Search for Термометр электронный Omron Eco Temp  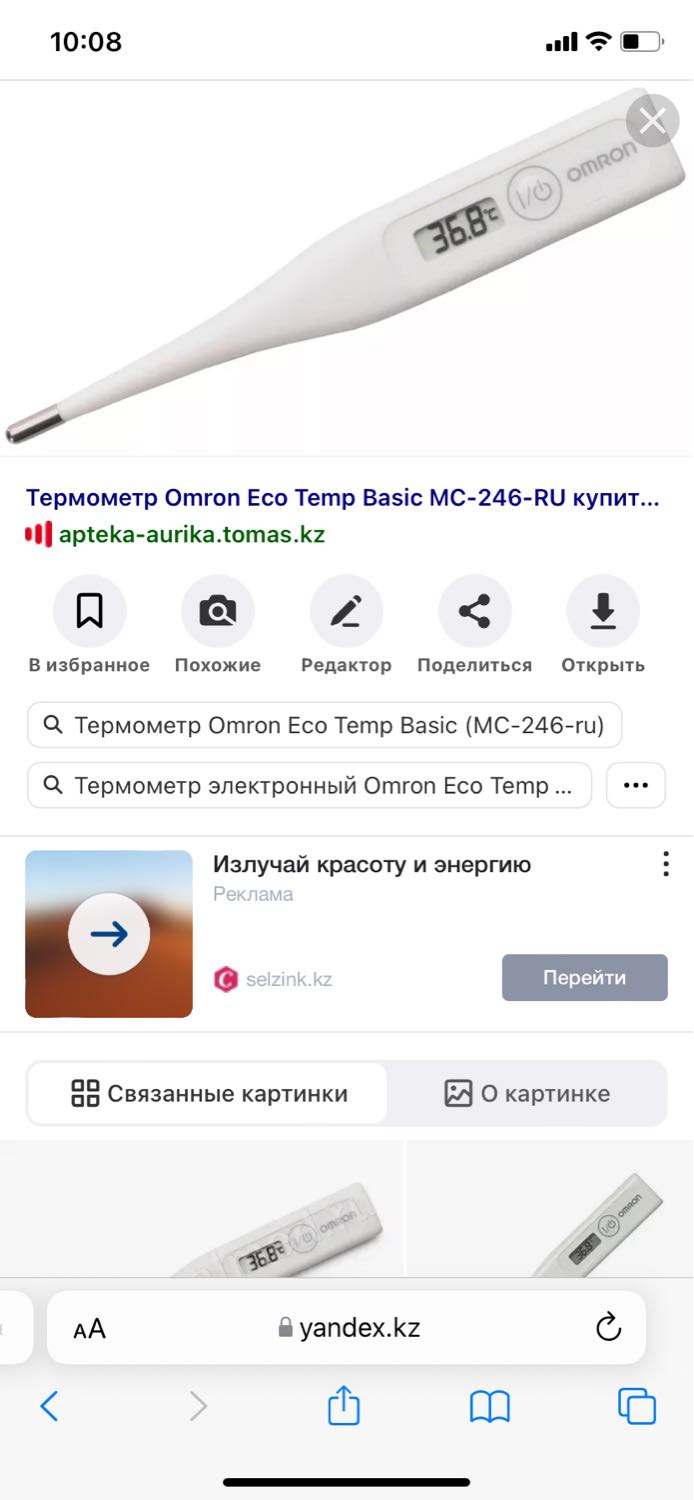click(x=309, y=785)
